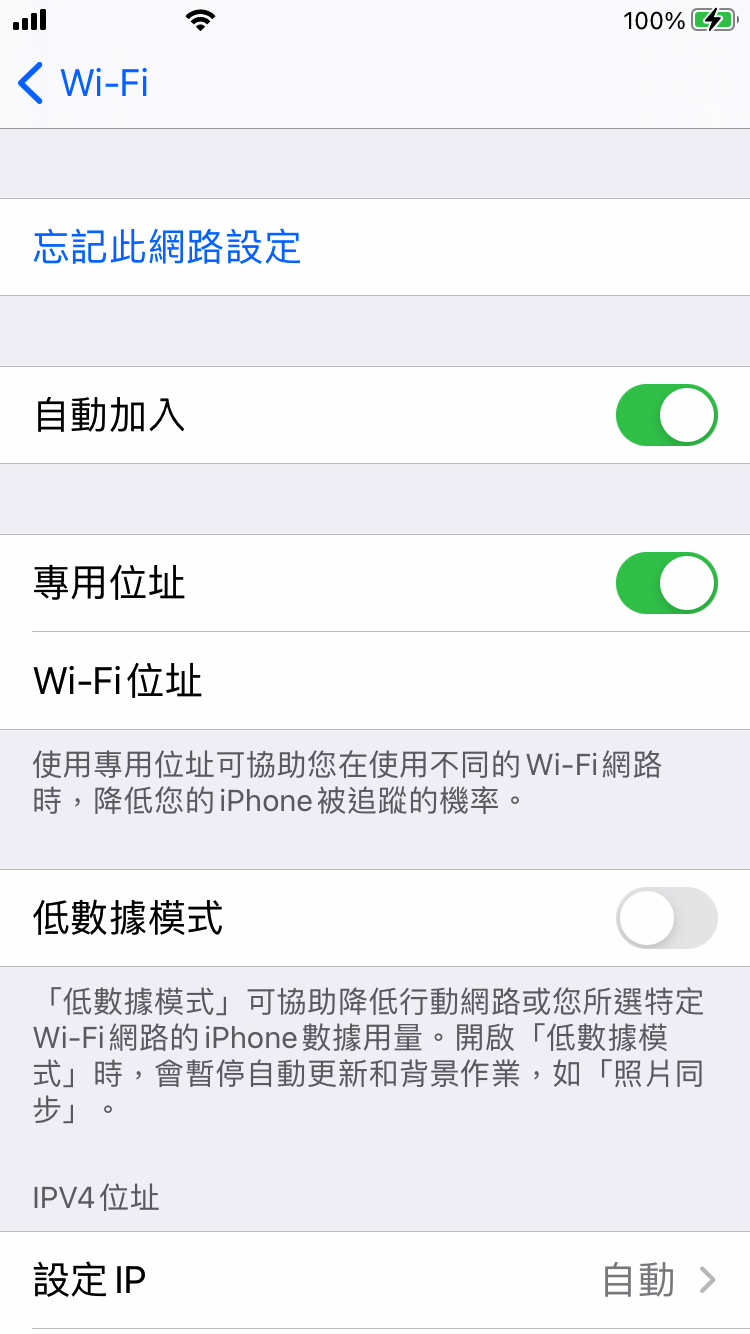Enable the 低數據模式 switch

click(666, 918)
